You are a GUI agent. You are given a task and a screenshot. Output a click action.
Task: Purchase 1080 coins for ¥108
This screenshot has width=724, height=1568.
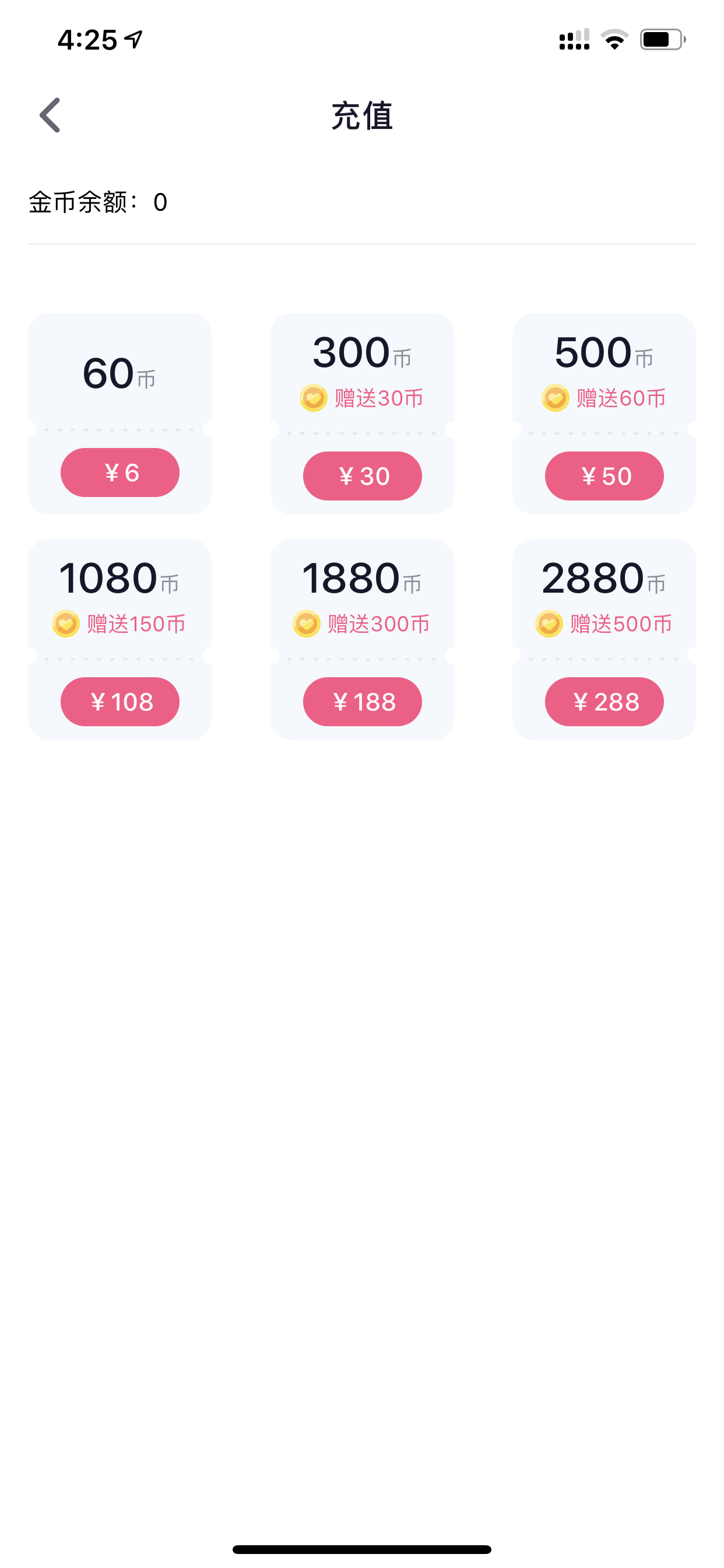[120, 702]
